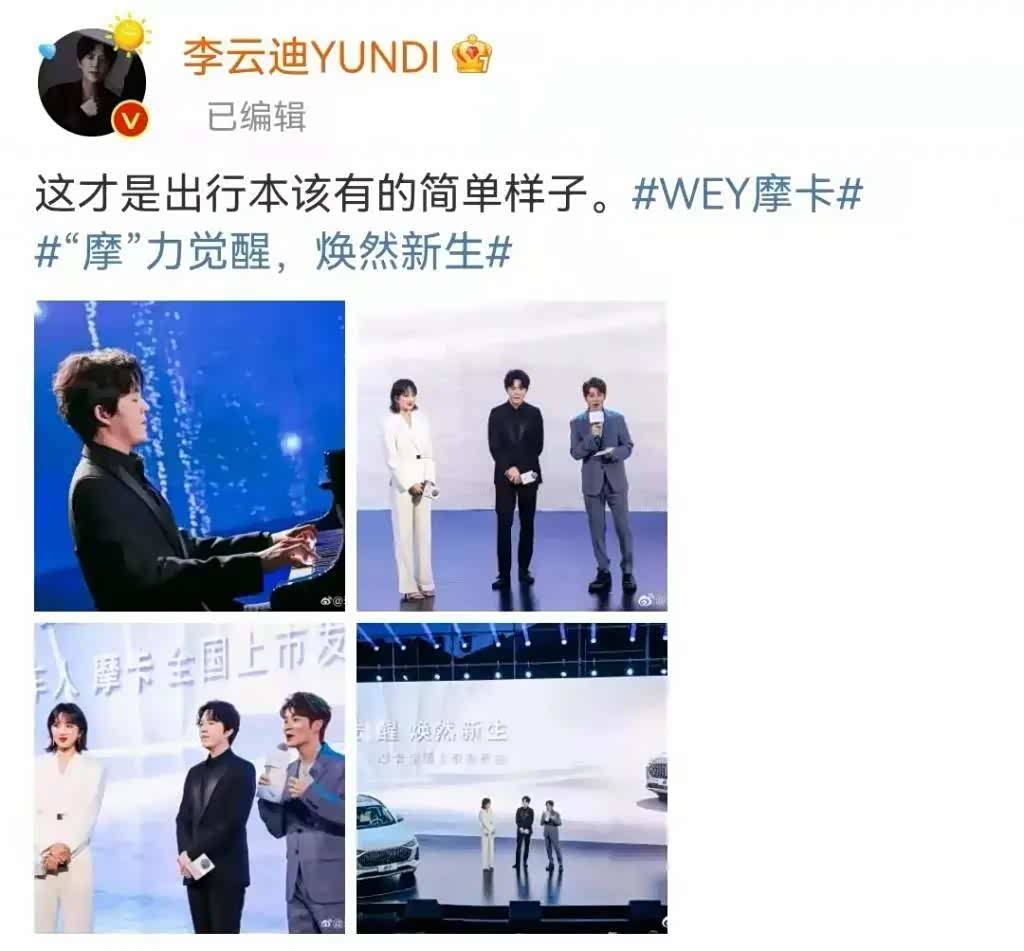Open the 李云迪YUNDI username link
Viewport: 1024px width, 951px height.
(x=310, y=57)
